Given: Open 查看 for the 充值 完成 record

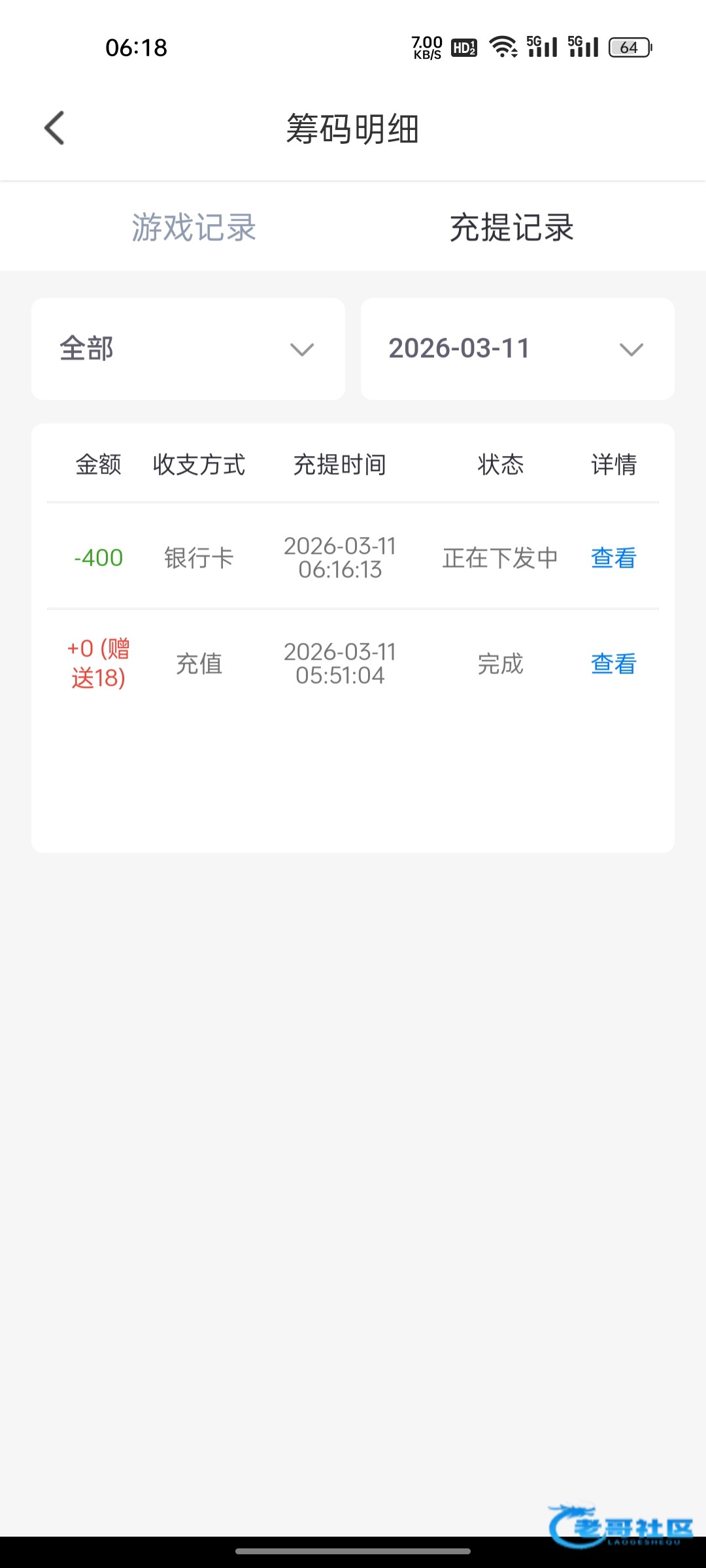Looking at the screenshot, I should [613, 664].
